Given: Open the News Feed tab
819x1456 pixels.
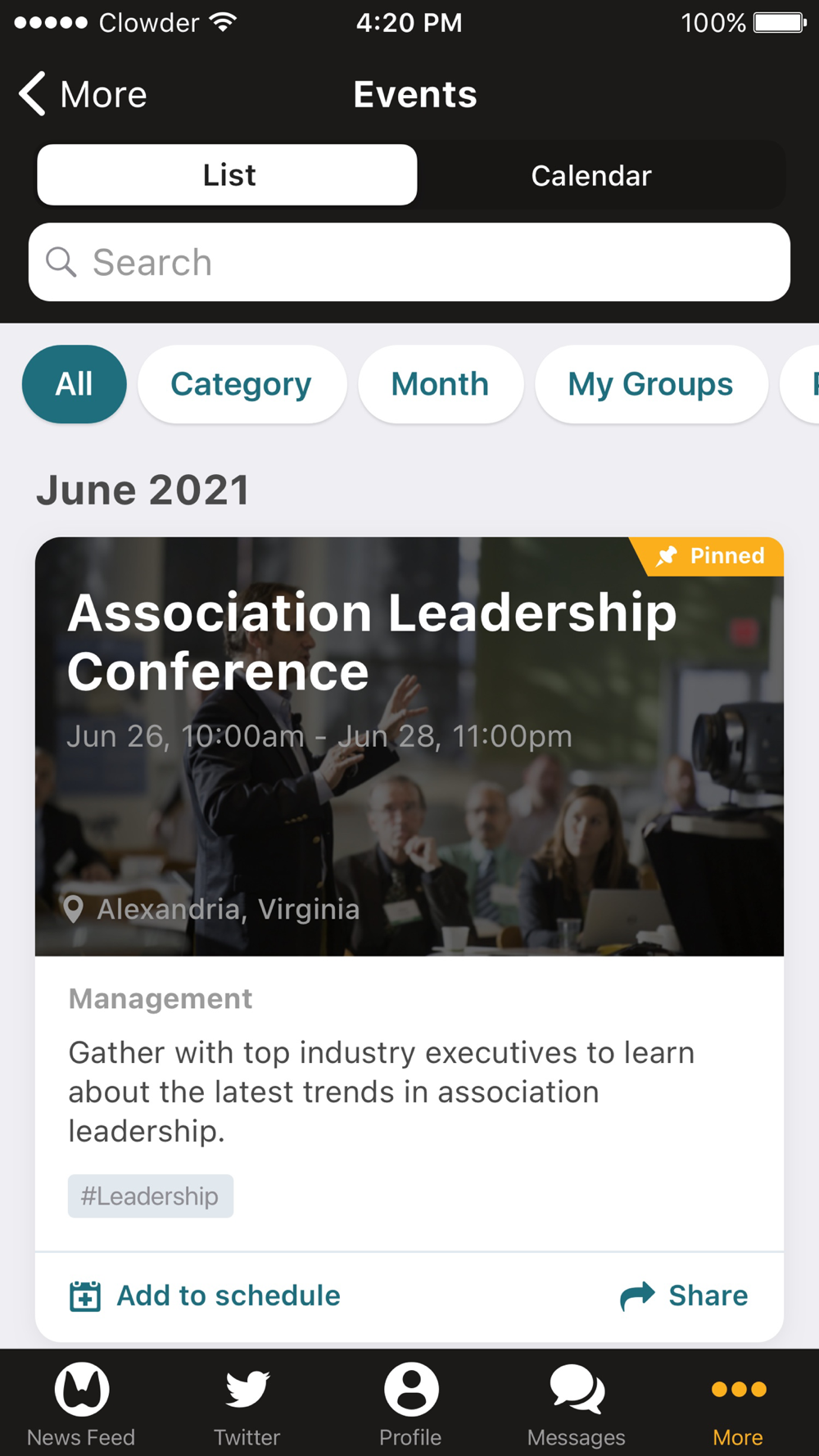Looking at the screenshot, I should tap(81, 1404).
